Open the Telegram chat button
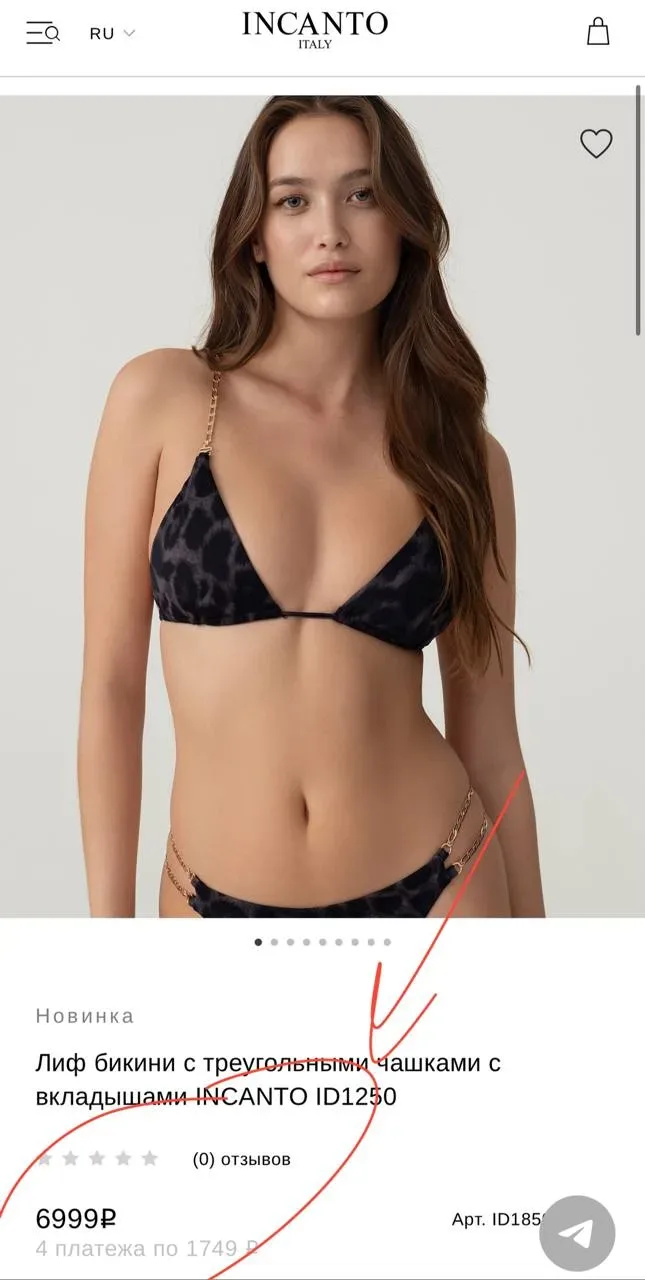Image resolution: width=645 pixels, height=1280 pixels. coord(577,1233)
